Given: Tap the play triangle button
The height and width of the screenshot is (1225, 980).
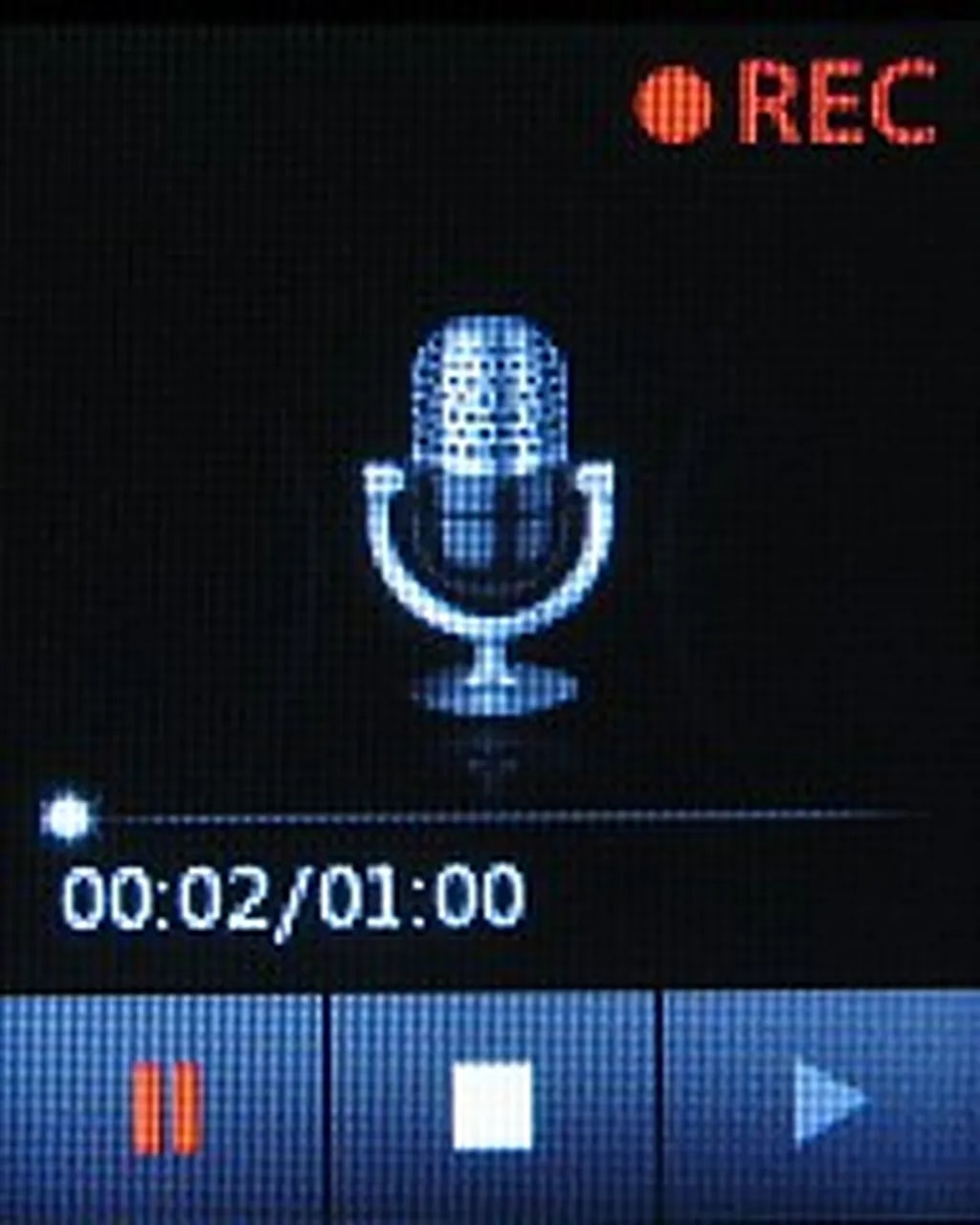Looking at the screenshot, I should point(829,1104).
